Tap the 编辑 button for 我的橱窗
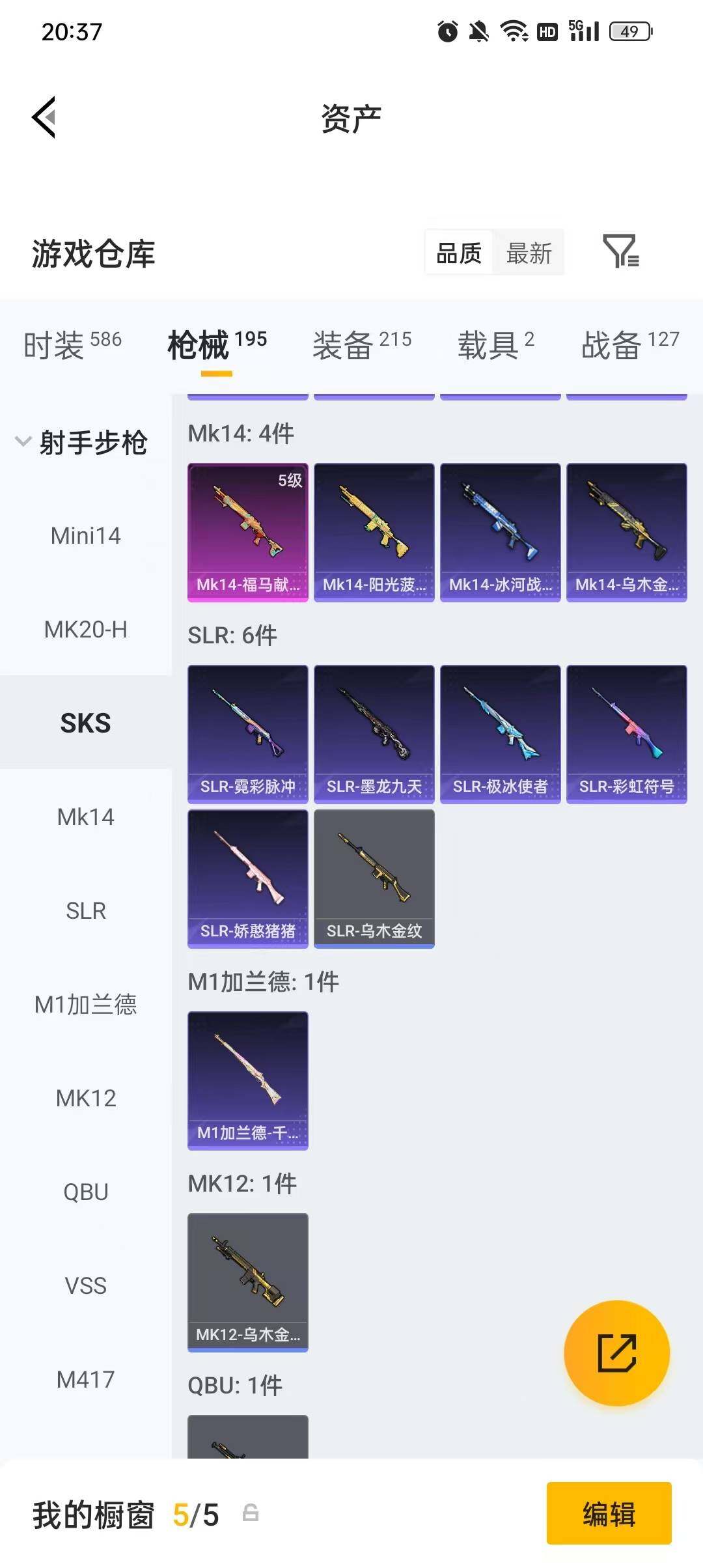703x1568 pixels. click(x=609, y=1513)
